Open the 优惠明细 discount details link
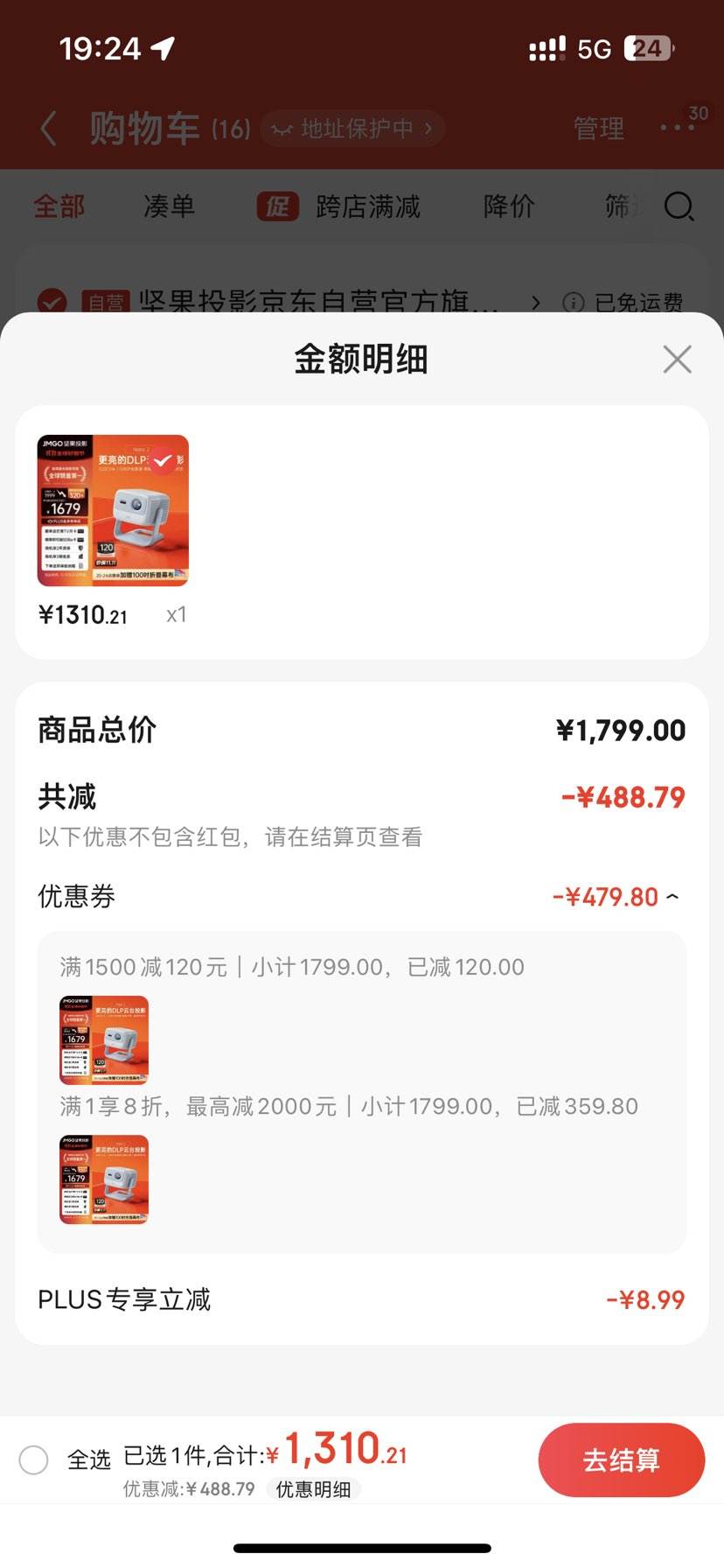 coord(315,1489)
